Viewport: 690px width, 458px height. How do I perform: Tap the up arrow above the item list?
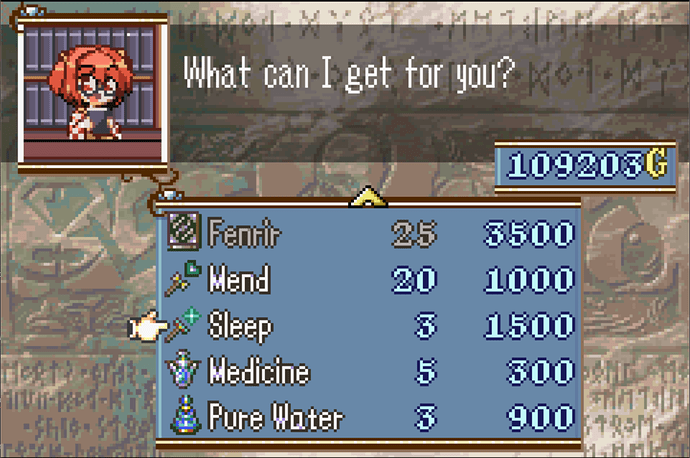[368, 197]
